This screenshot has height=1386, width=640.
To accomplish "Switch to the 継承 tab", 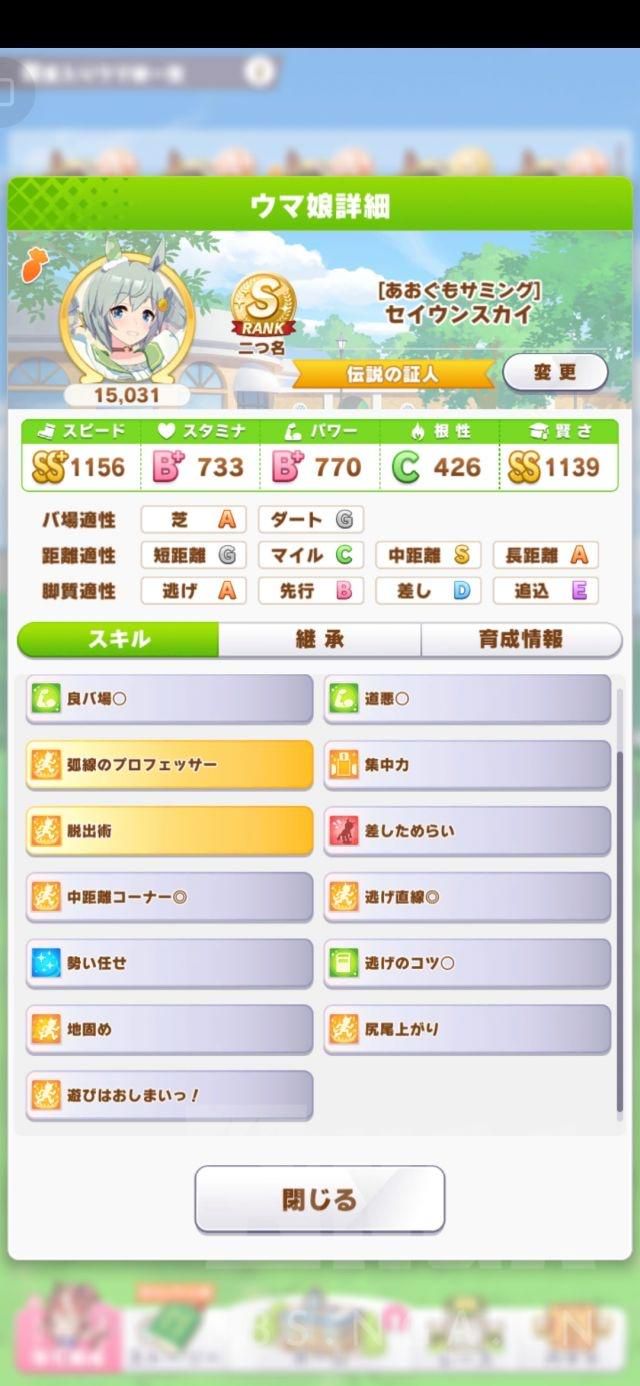I will click(x=319, y=640).
